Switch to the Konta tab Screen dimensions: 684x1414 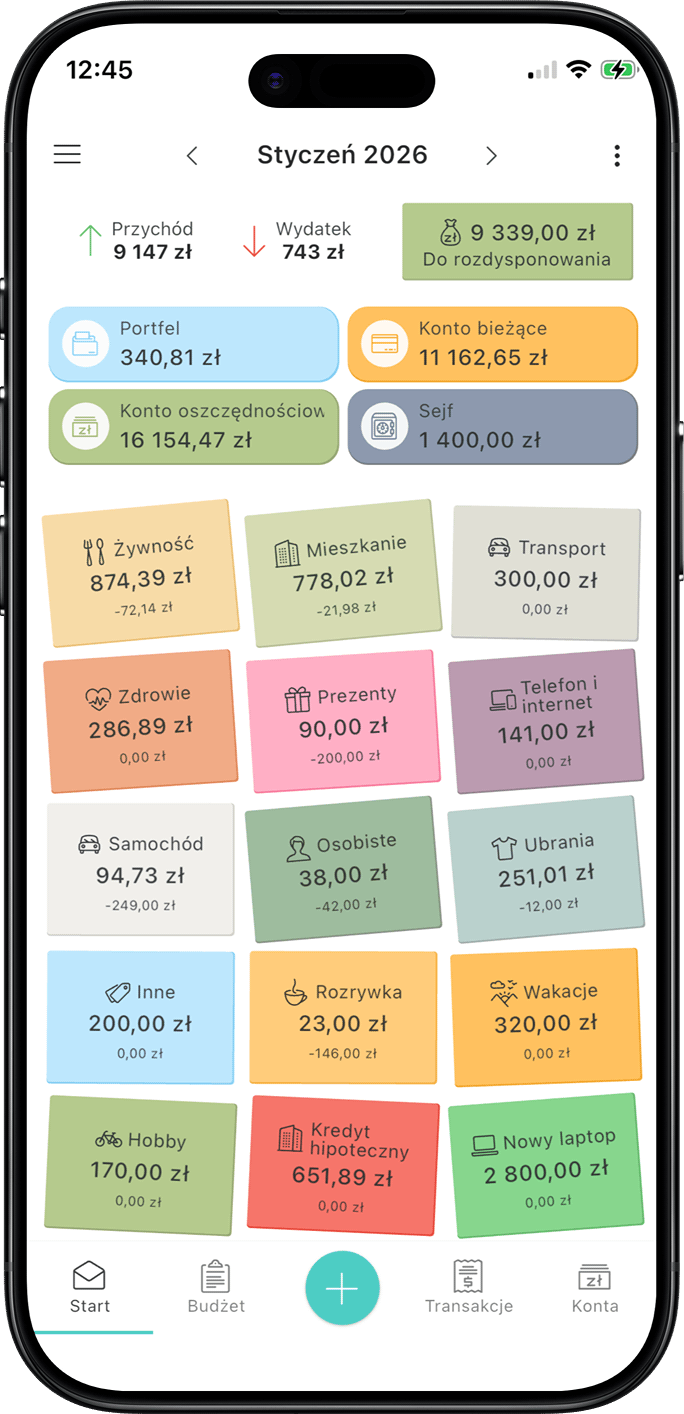click(595, 1288)
